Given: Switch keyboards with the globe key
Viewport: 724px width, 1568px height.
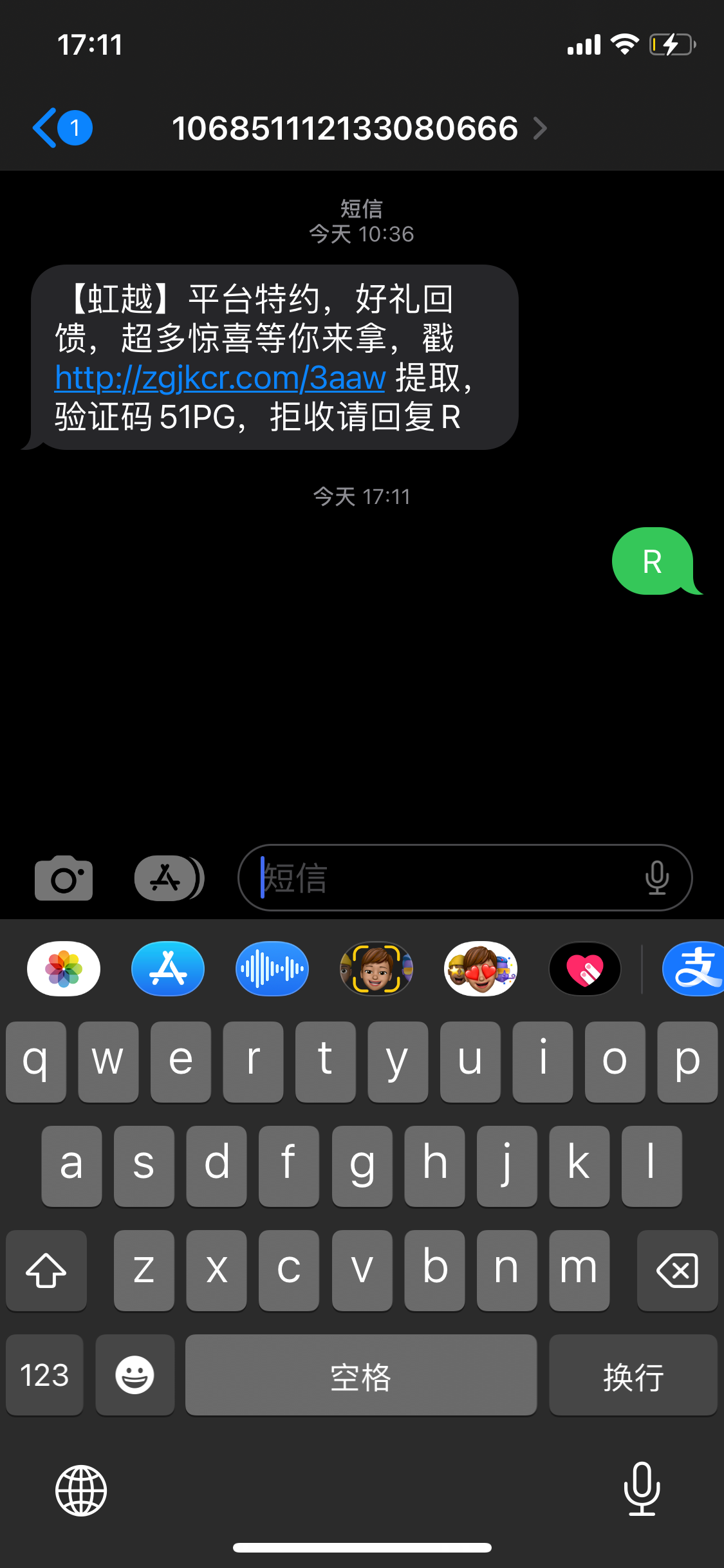Looking at the screenshot, I should [80, 1490].
